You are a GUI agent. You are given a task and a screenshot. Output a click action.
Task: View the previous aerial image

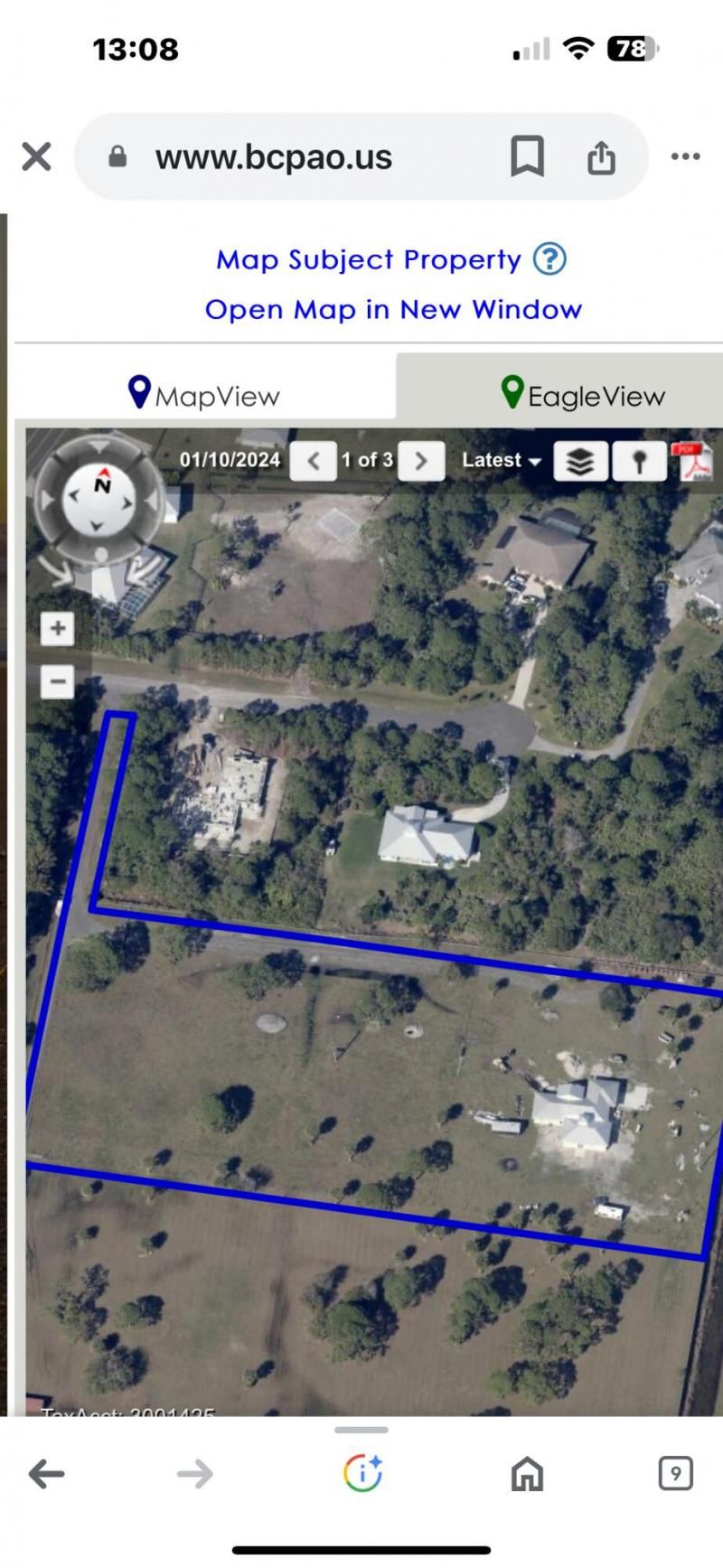click(314, 461)
